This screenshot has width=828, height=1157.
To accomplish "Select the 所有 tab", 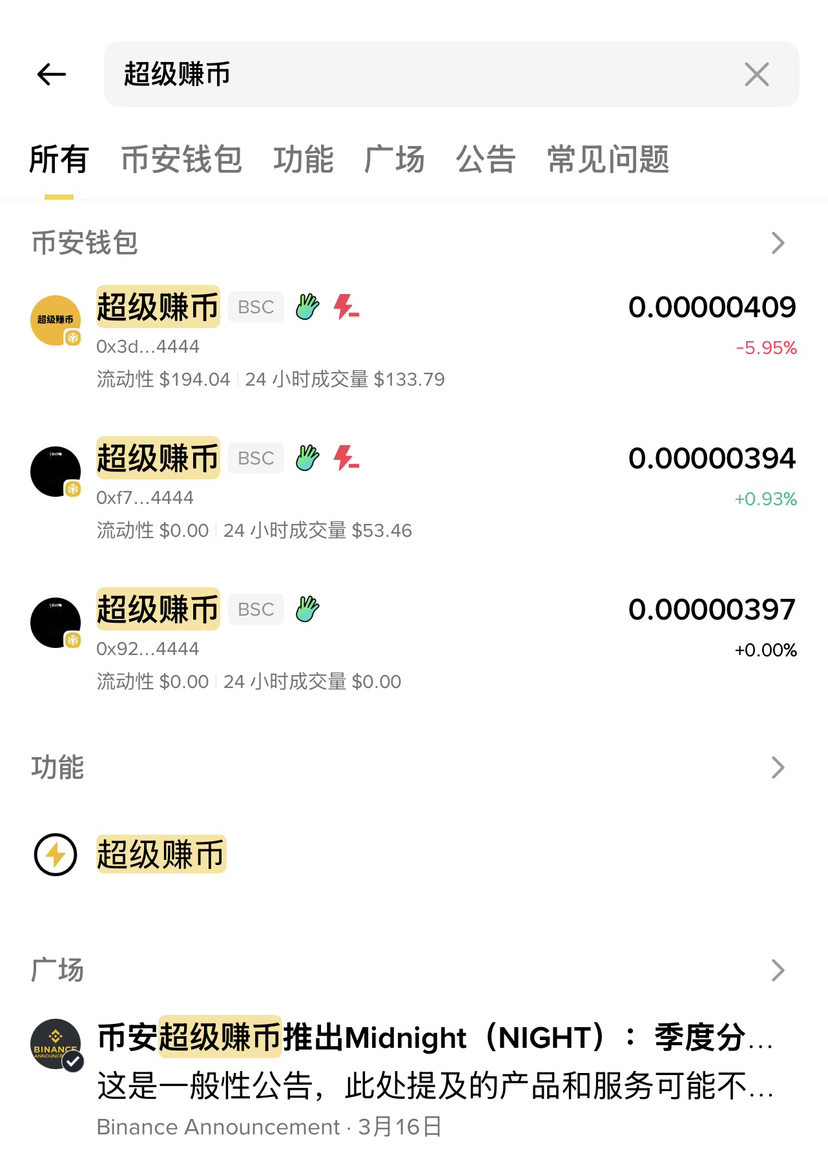I will coord(59,159).
